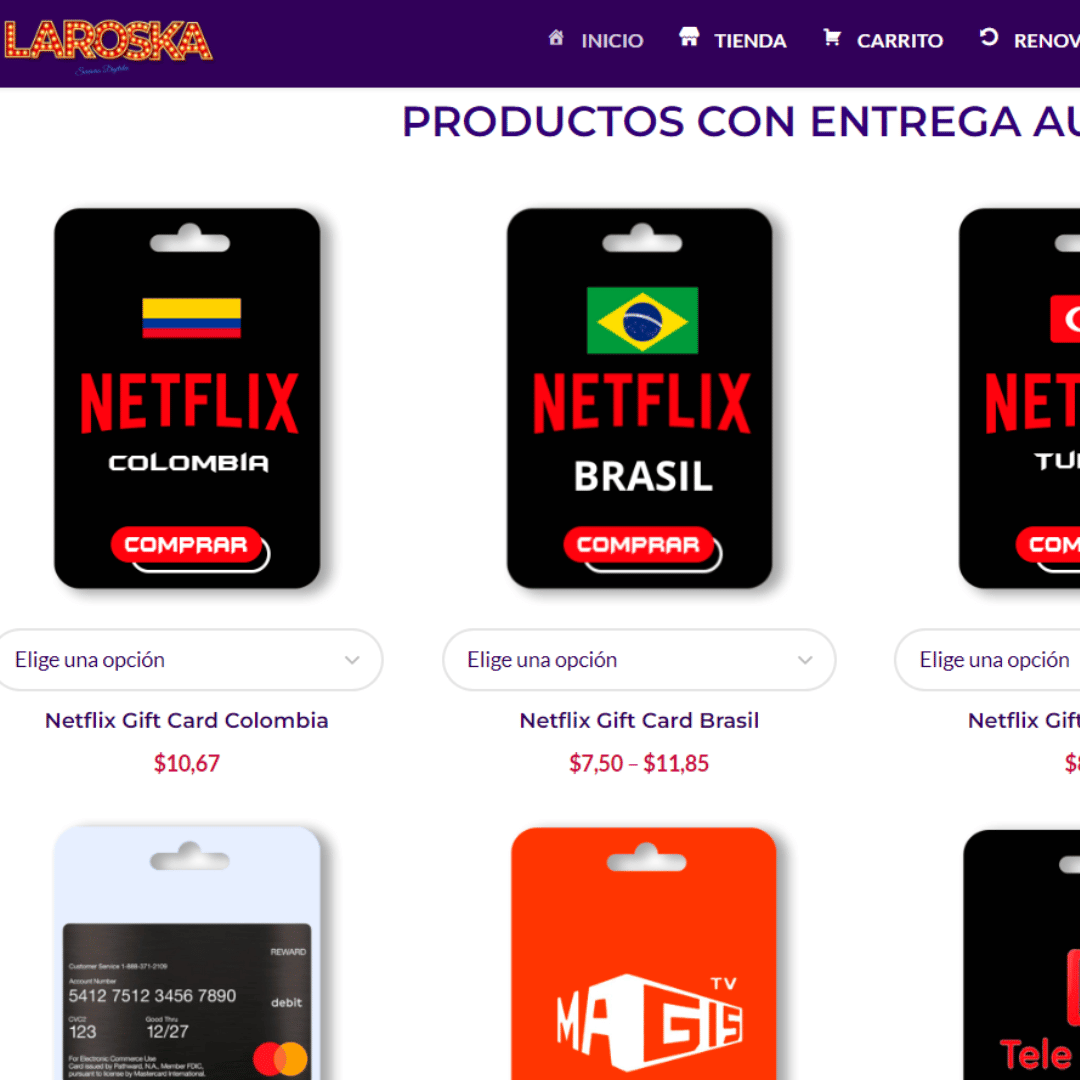Open the Netflix Brasil gift card image

pyautogui.click(x=640, y=398)
